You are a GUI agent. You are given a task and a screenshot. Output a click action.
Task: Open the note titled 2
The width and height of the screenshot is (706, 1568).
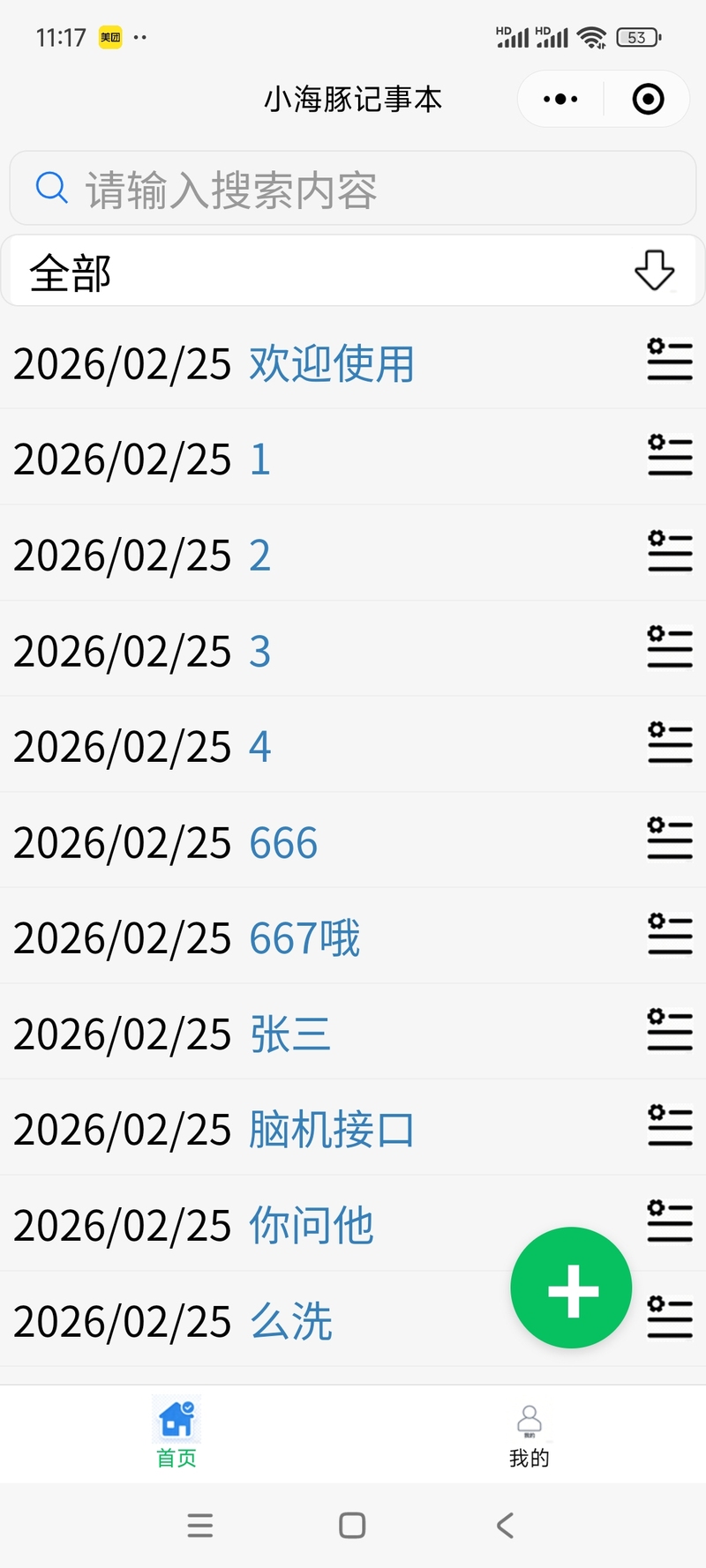[259, 556]
